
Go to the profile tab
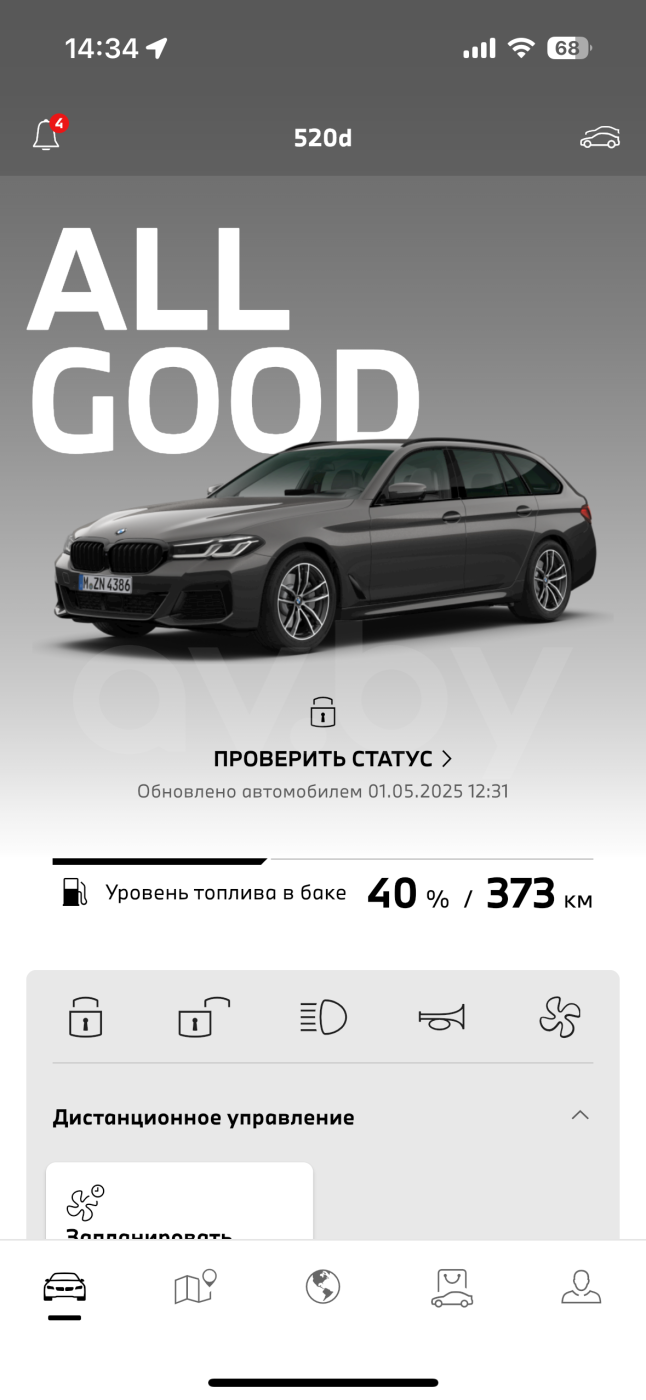pyautogui.click(x=581, y=1287)
